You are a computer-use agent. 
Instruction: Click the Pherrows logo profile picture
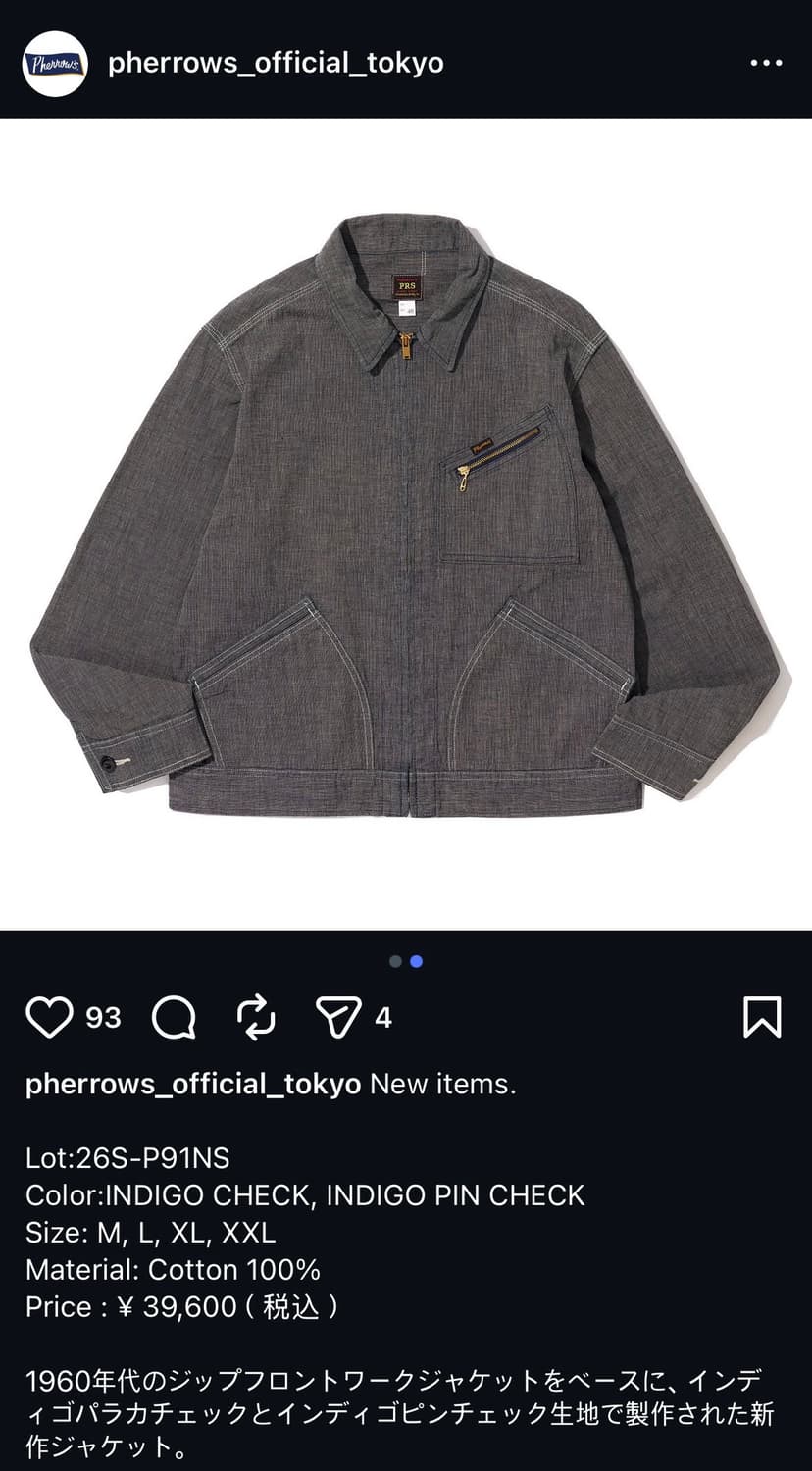coord(49,61)
